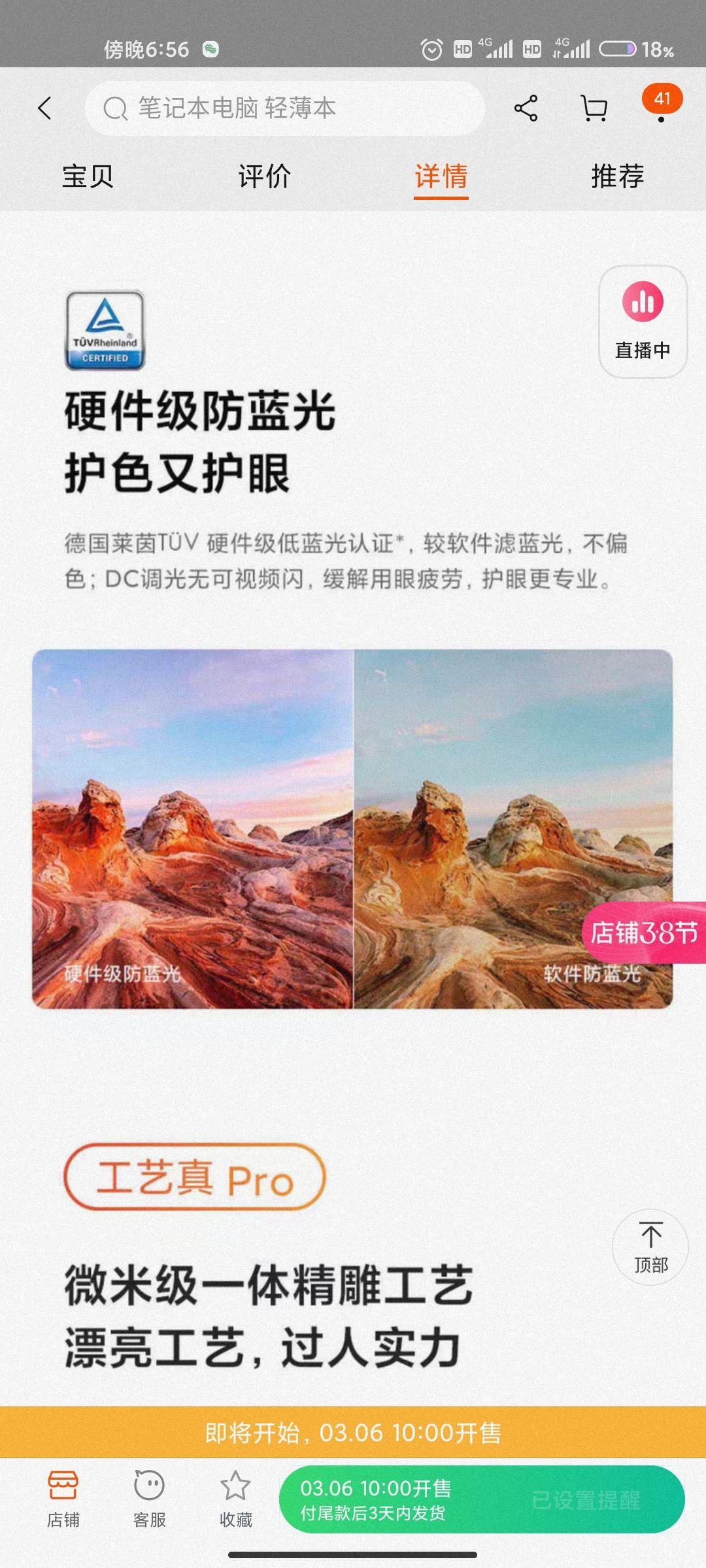
Task: Select the 详情 tab
Action: [x=441, y=176]
